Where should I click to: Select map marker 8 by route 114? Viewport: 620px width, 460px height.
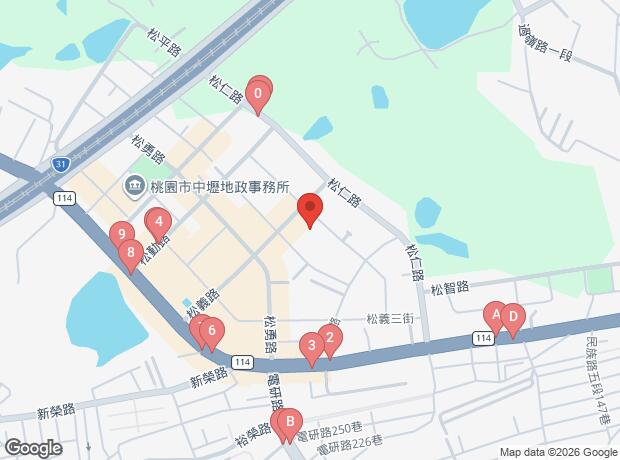pyautogui.click(x=131, y=253)
